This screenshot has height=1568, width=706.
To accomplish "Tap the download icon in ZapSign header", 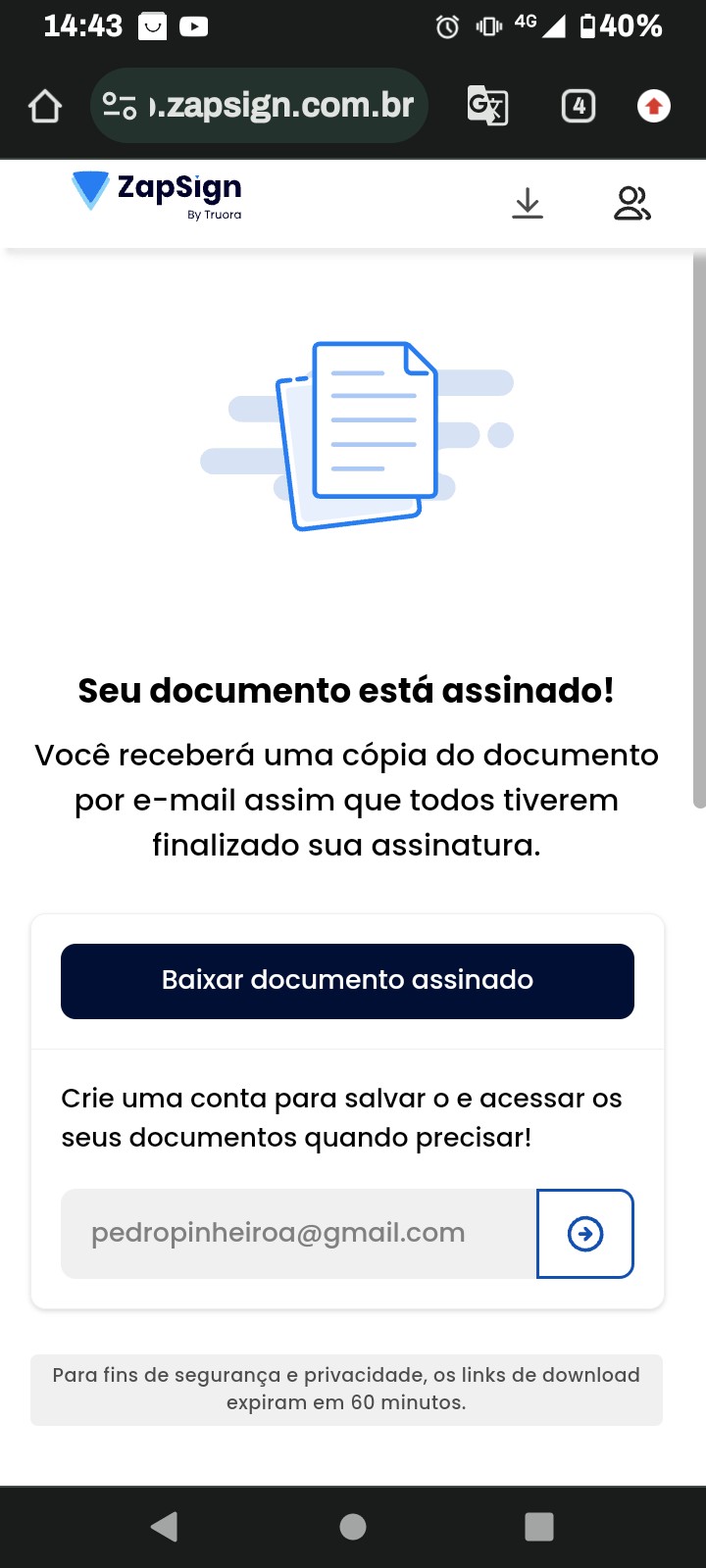I will pos(528,203).
